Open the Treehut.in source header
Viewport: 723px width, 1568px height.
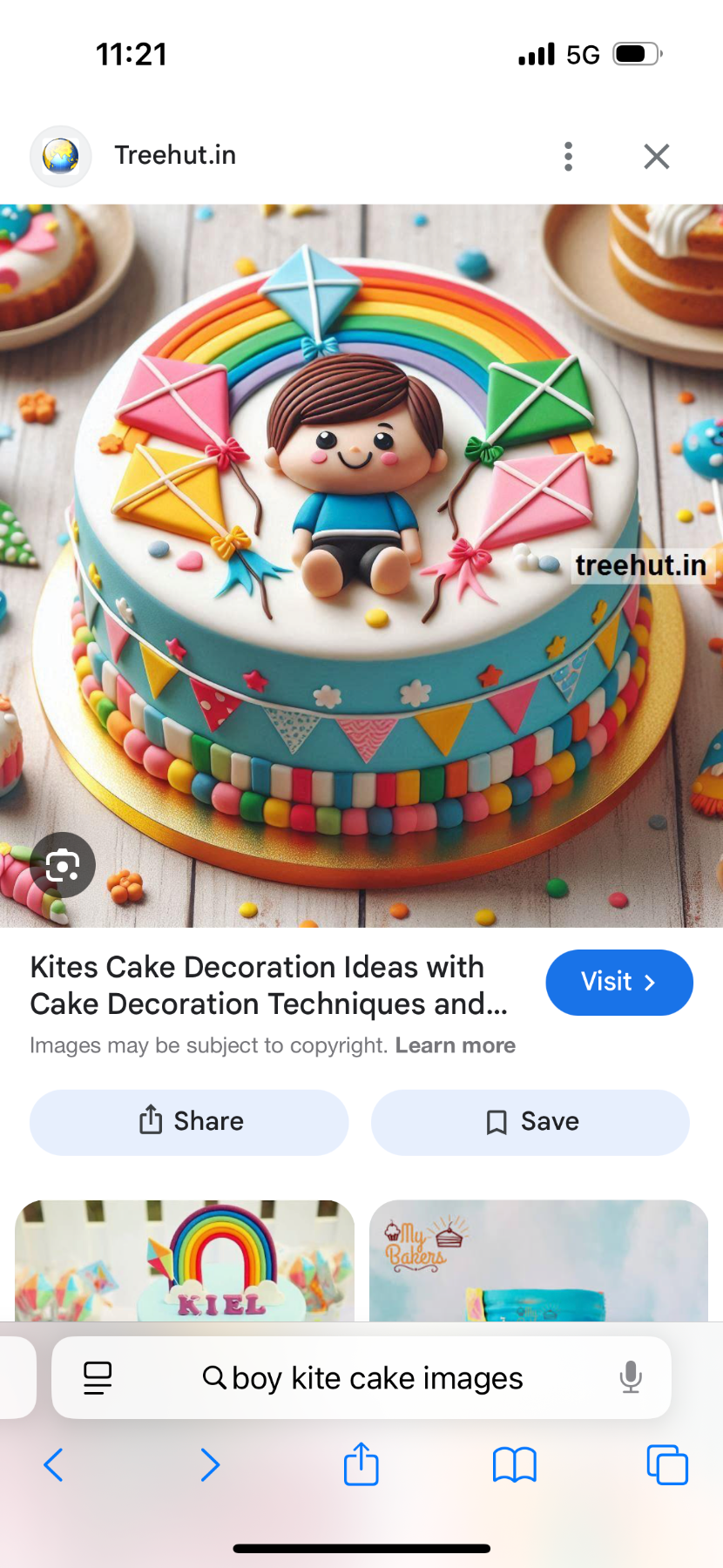tap(174, 156)
